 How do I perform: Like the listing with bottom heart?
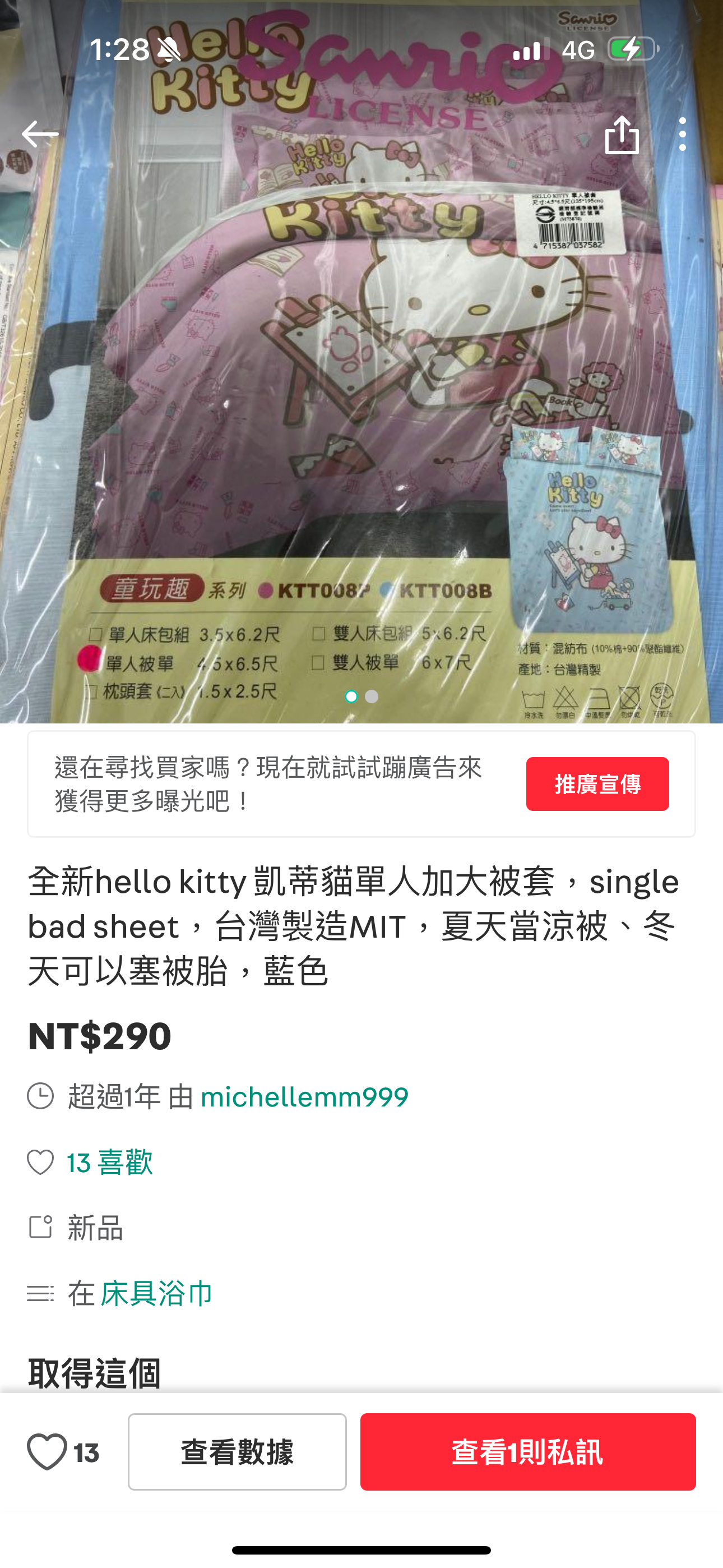tap(48, 1452)
